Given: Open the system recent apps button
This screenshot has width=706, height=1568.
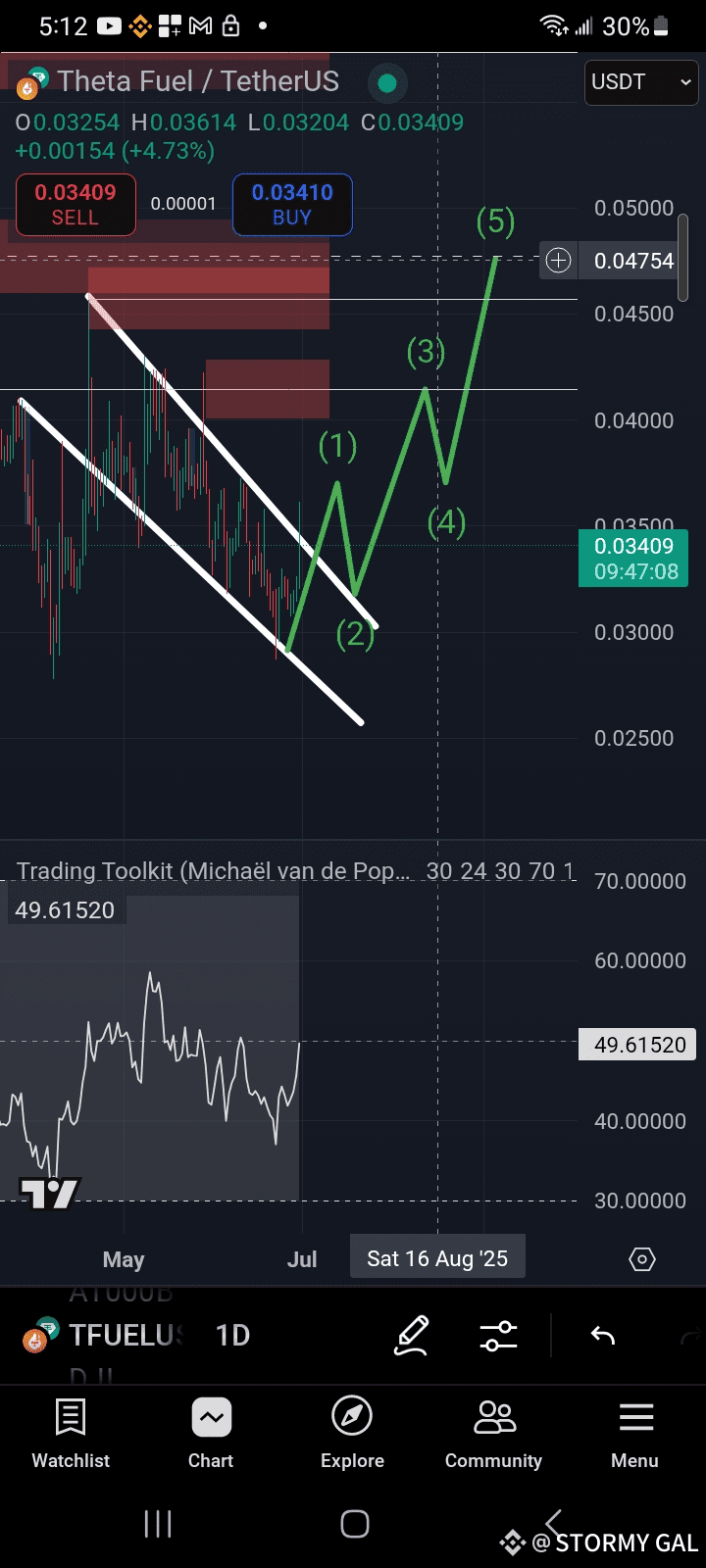Looking at the screenshot, I should tap(158, 1524).
